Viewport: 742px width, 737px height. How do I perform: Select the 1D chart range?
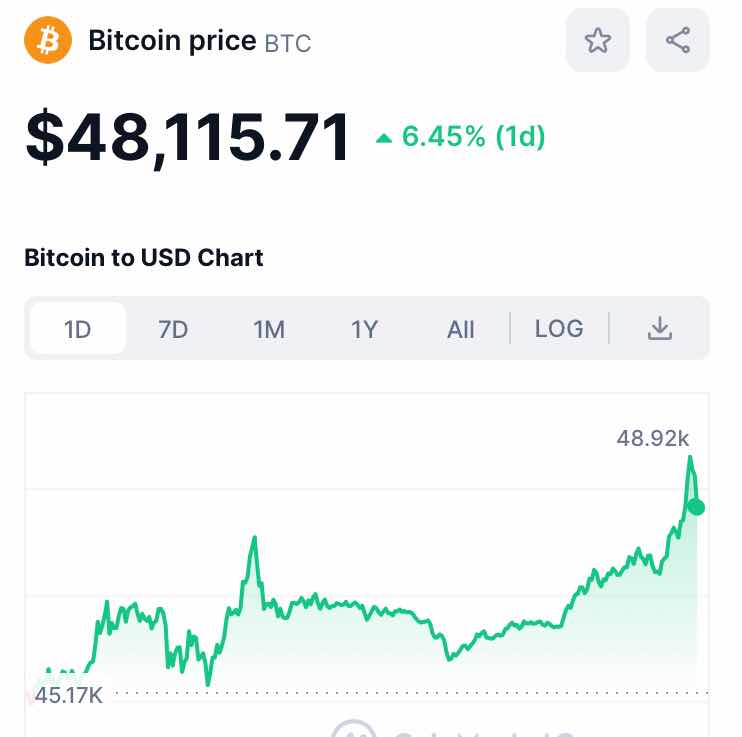tap(78, 329)
